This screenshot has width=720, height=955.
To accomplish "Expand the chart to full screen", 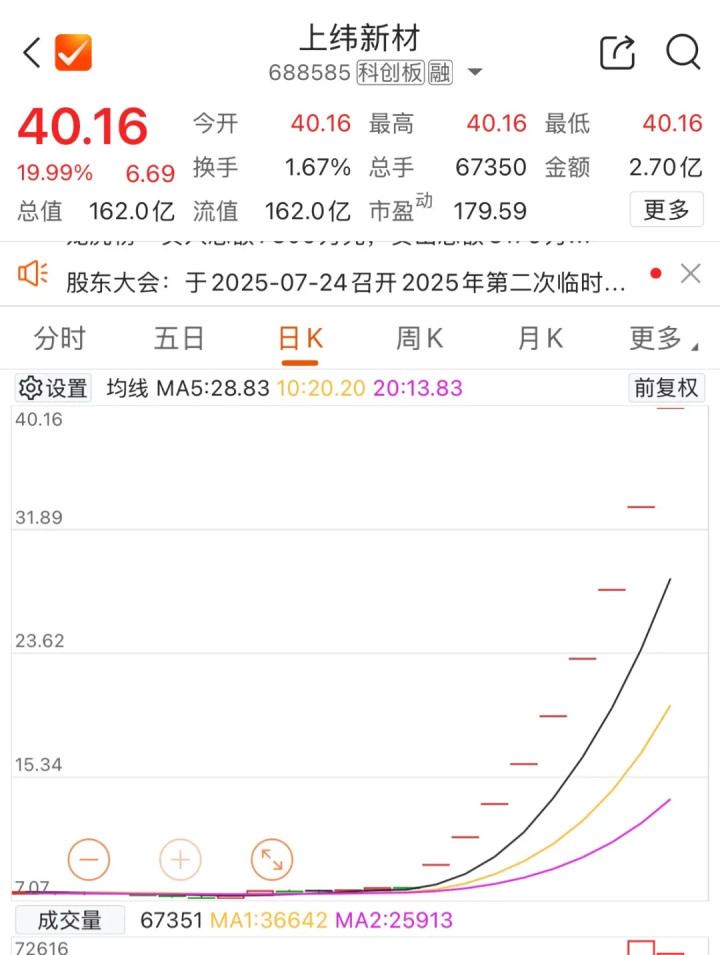I will (271, 859).
